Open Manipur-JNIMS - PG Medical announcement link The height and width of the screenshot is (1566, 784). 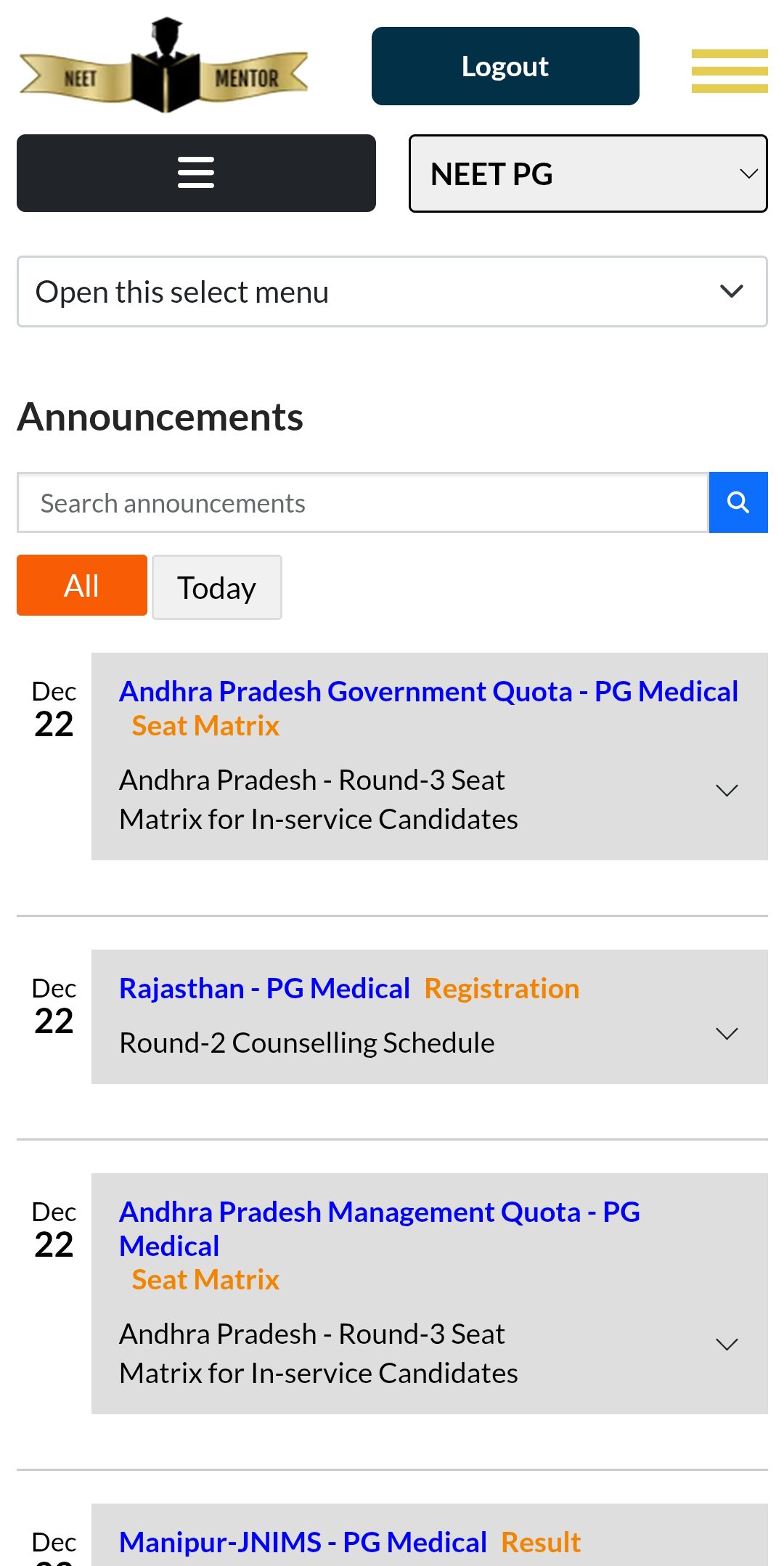[303, 1542]
